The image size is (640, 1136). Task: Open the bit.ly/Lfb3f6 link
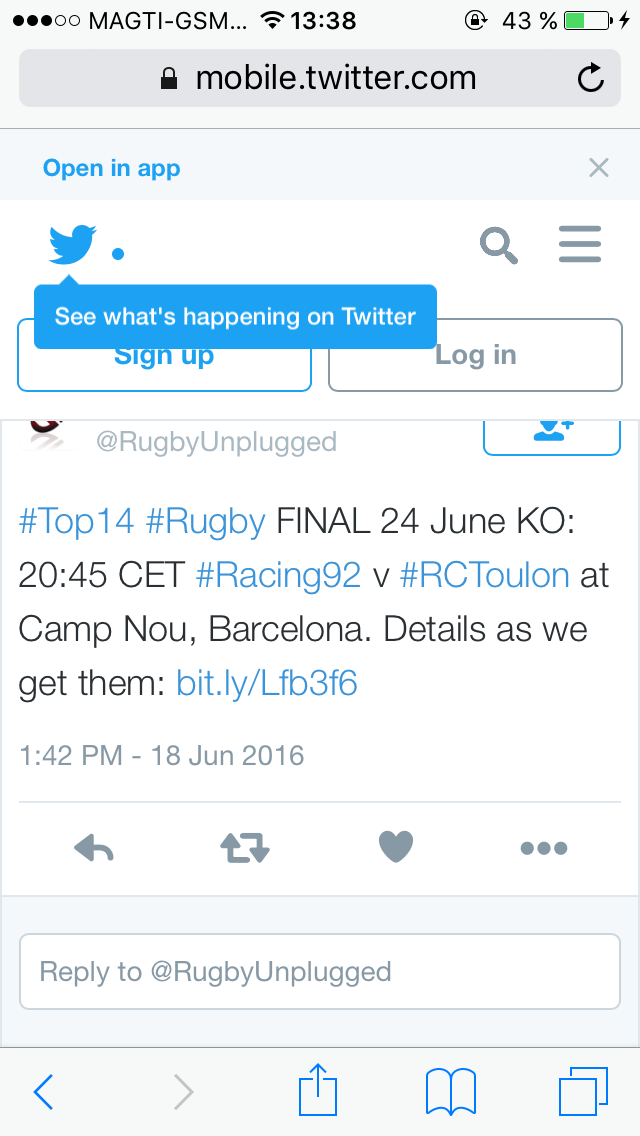click(267, 684)
